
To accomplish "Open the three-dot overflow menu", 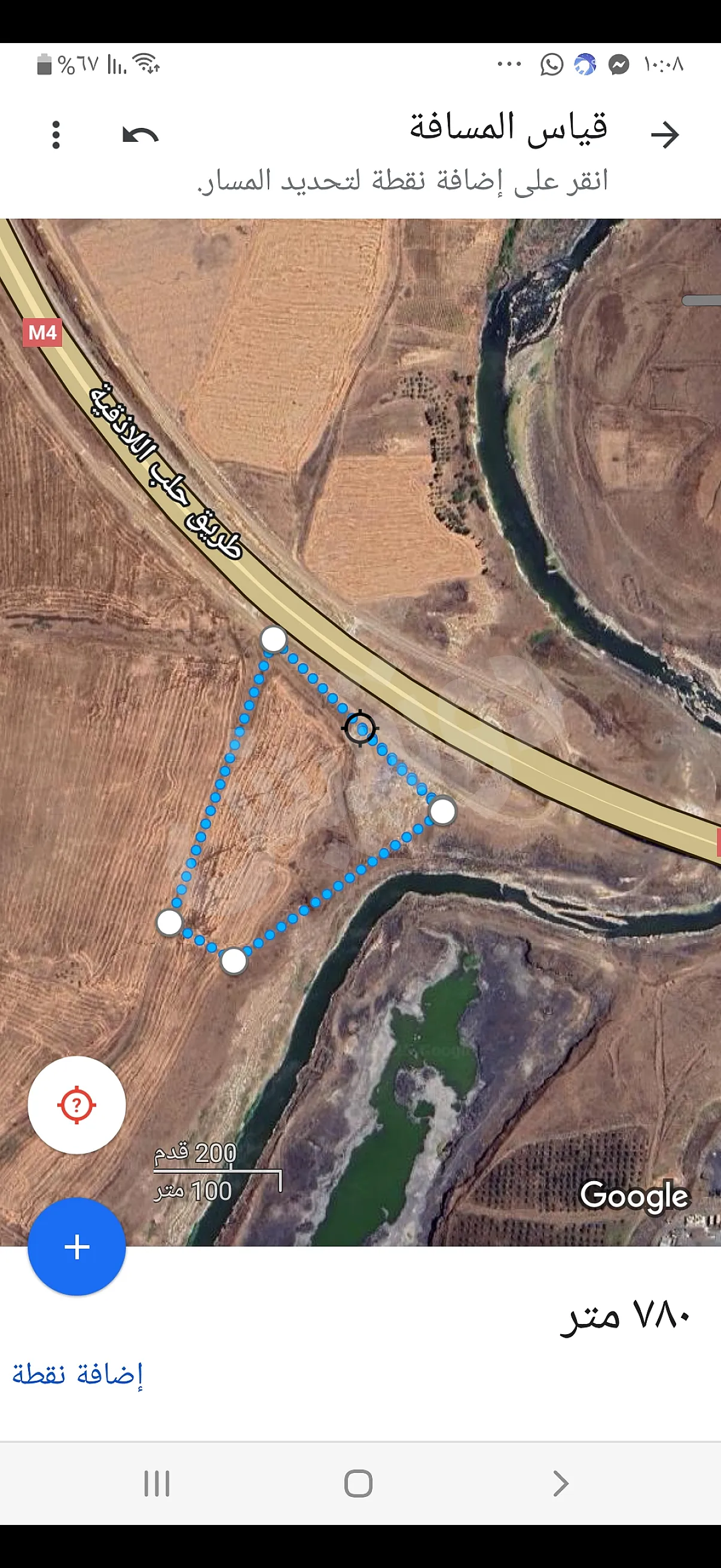I will (x=56, y=135).
